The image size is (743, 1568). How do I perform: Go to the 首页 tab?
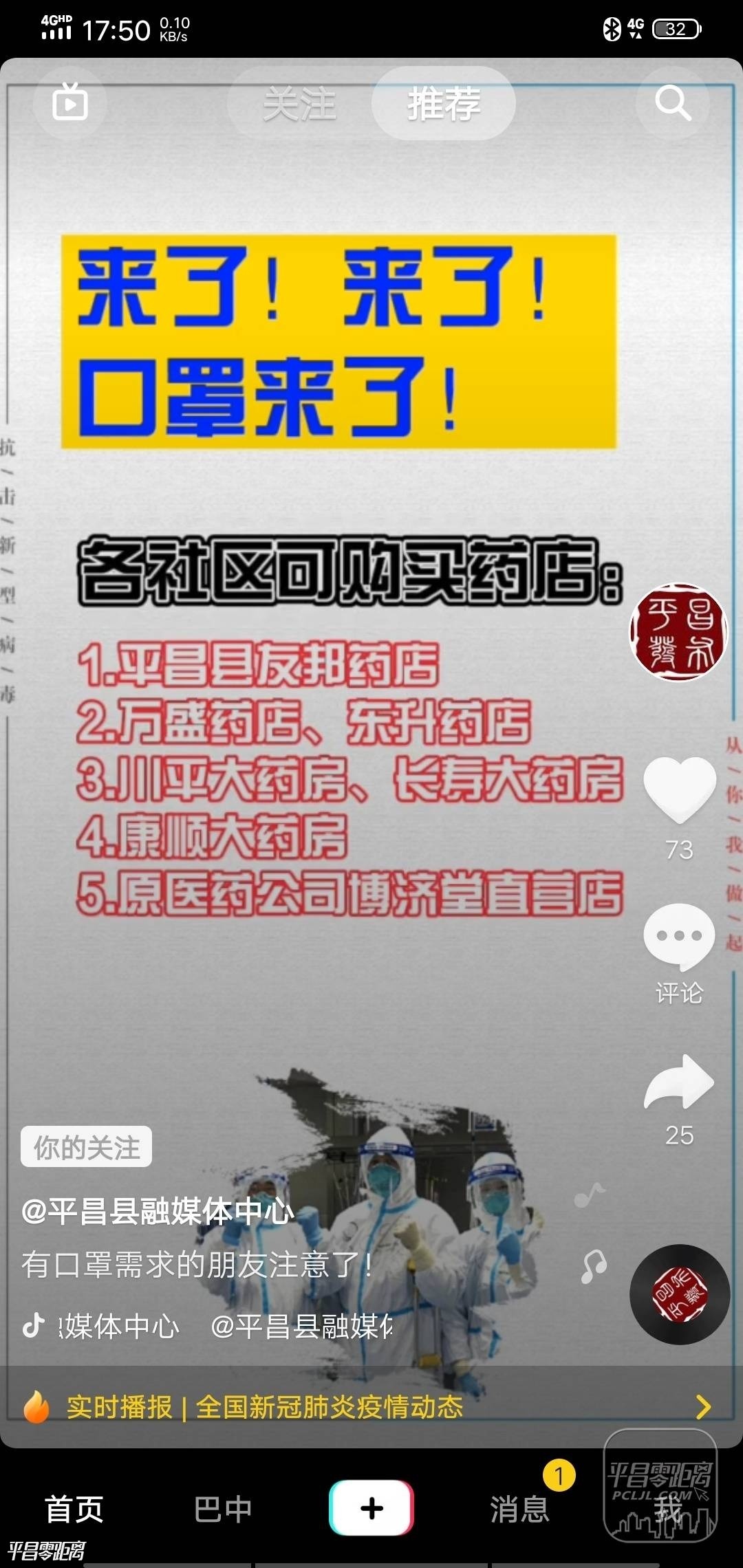pyautogui.click(x=74, y=1509)
